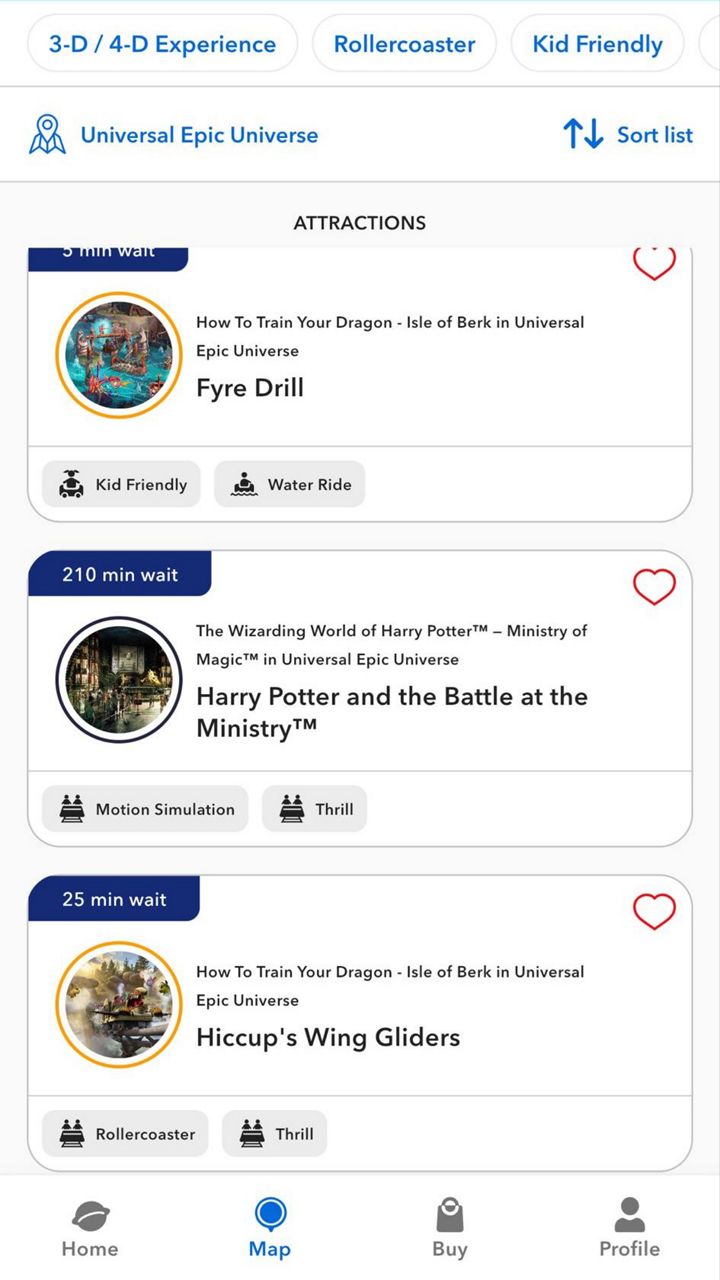Like Hiccup's Wing Gliders with the heart
The height and width of the screenshot is (1280, 720).
click(x=654, y=912)
